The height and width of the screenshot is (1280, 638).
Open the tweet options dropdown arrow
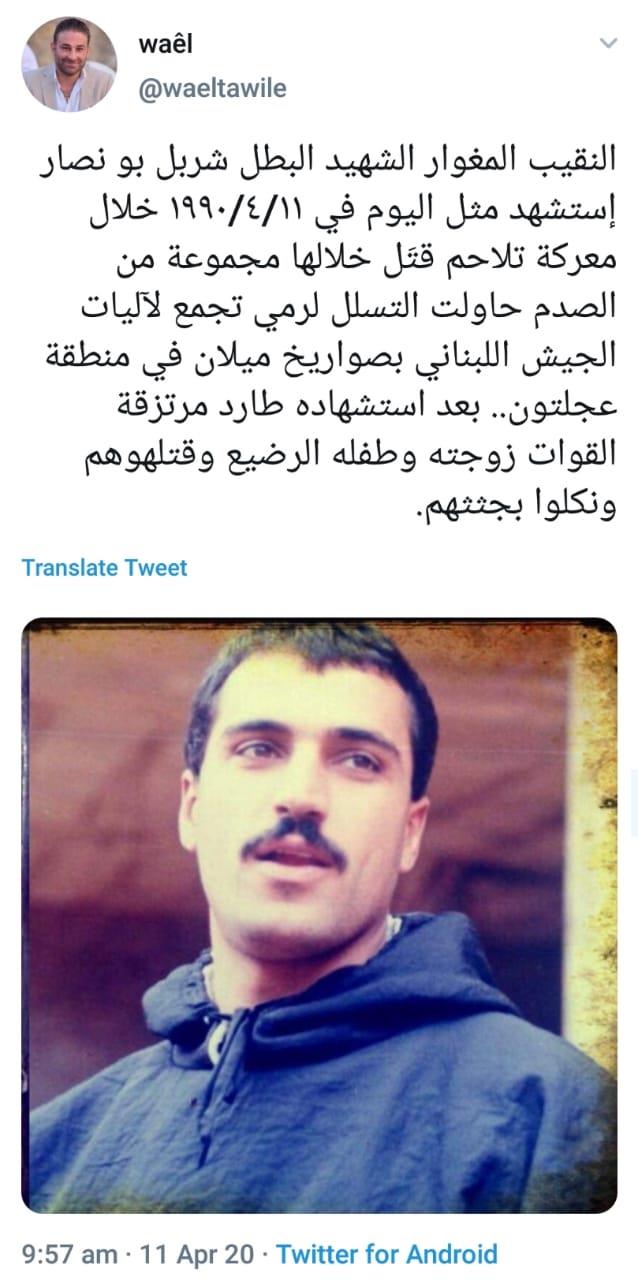click(608, 43)
